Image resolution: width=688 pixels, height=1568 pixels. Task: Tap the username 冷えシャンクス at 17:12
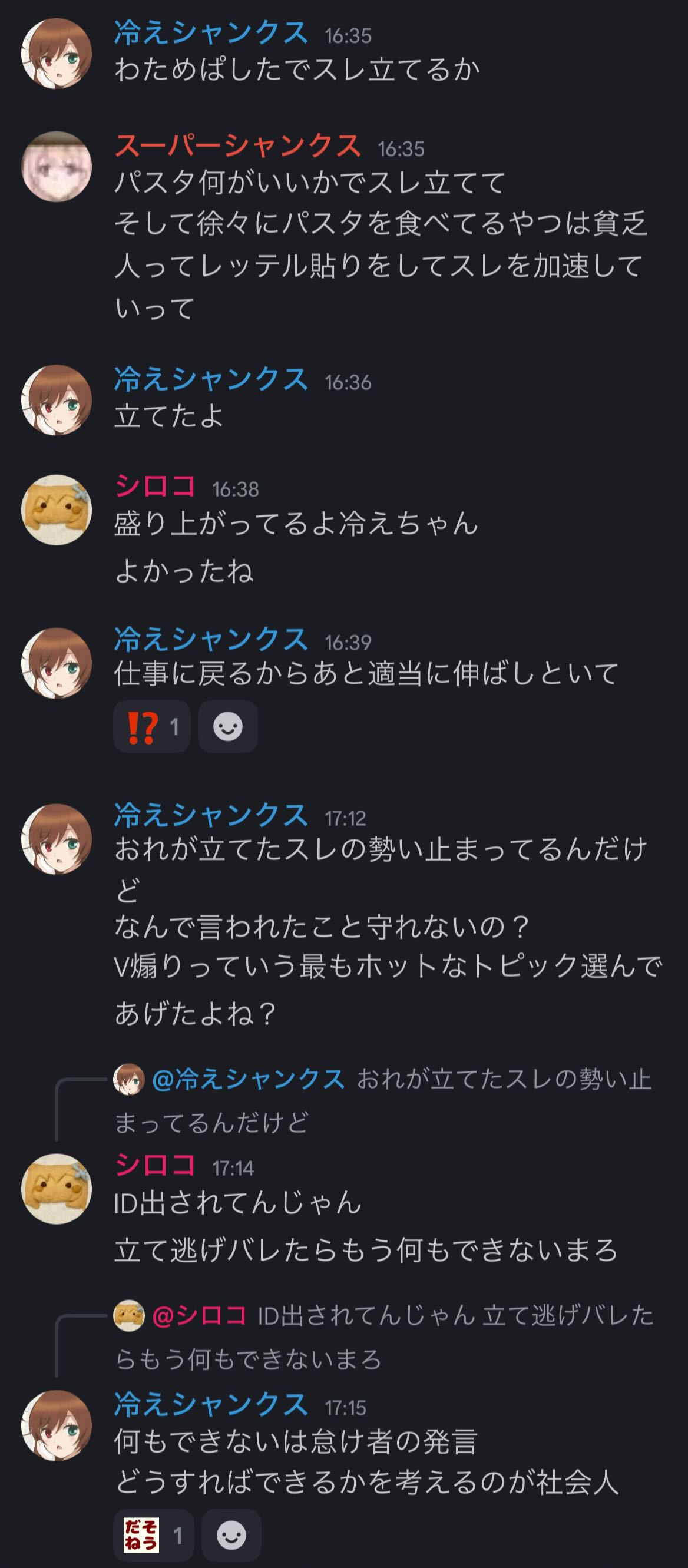point(211,816)
